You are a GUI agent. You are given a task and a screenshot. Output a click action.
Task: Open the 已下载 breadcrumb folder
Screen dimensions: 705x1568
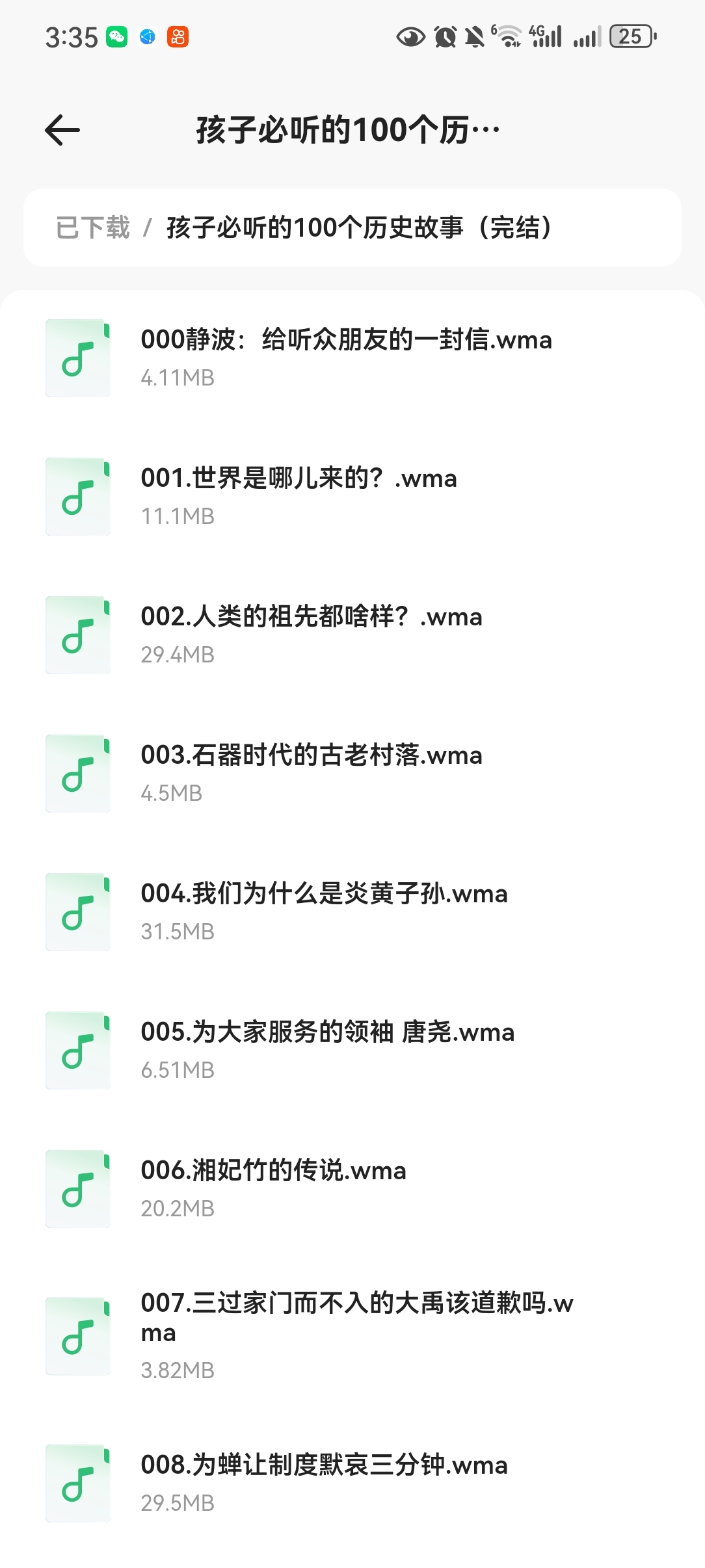(x=93, y=228)
